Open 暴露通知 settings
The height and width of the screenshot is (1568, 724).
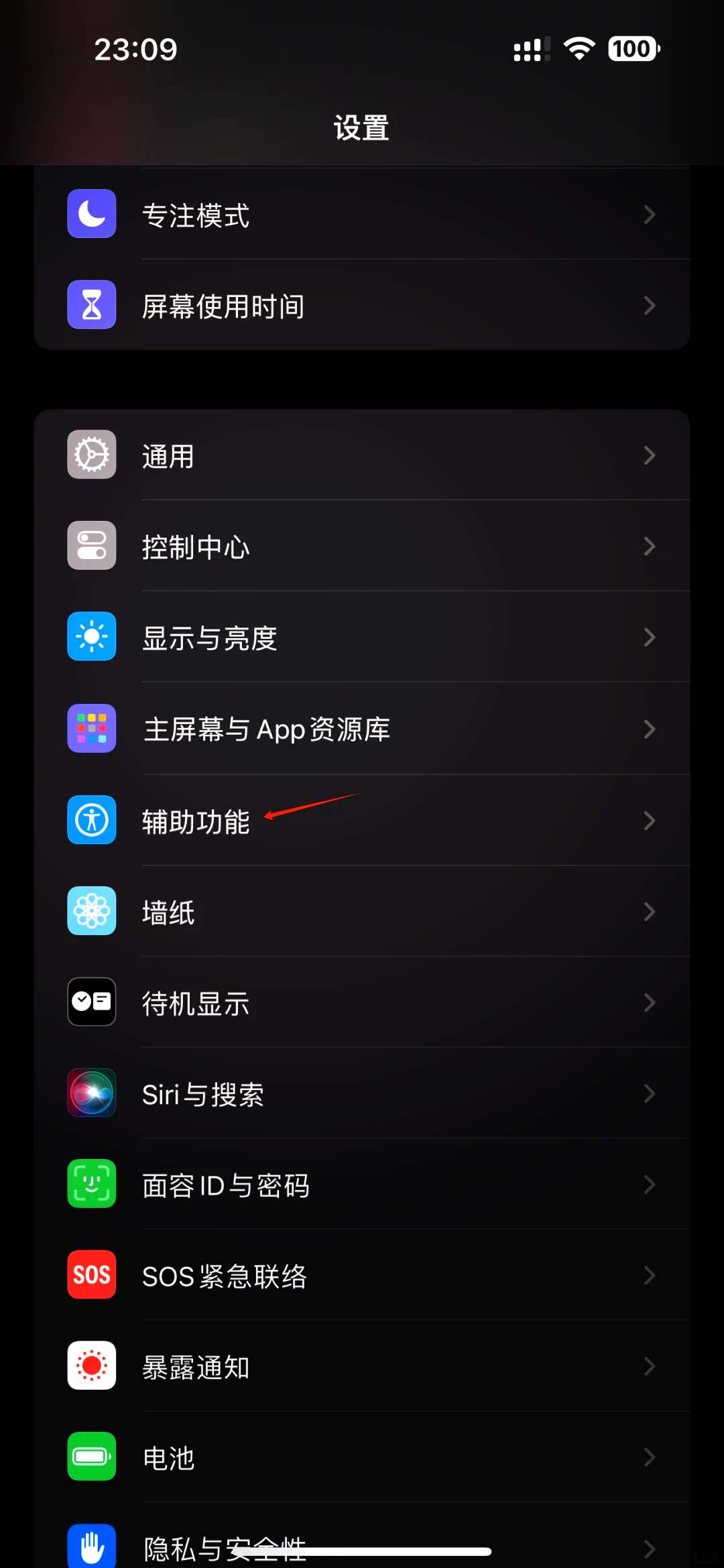[362, 1366]
